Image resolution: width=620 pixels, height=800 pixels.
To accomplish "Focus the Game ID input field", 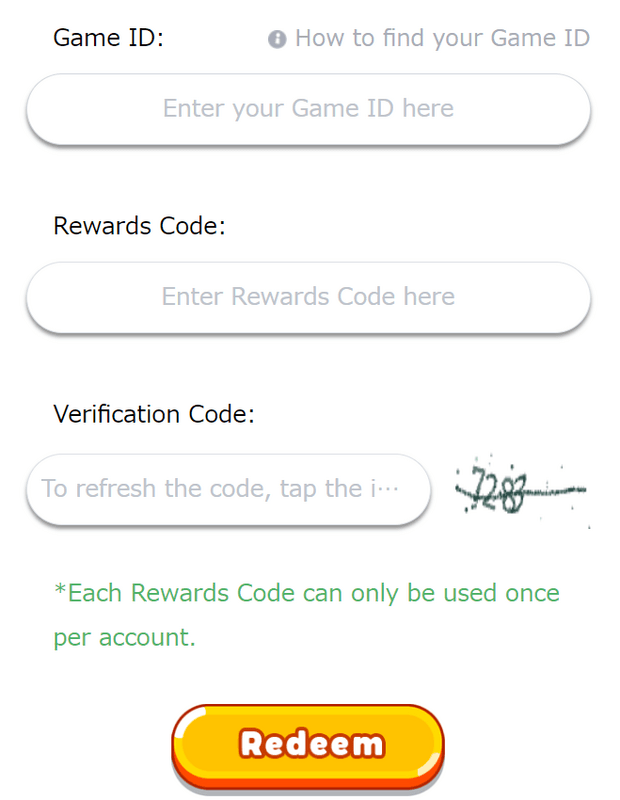I will click(308, 108).
